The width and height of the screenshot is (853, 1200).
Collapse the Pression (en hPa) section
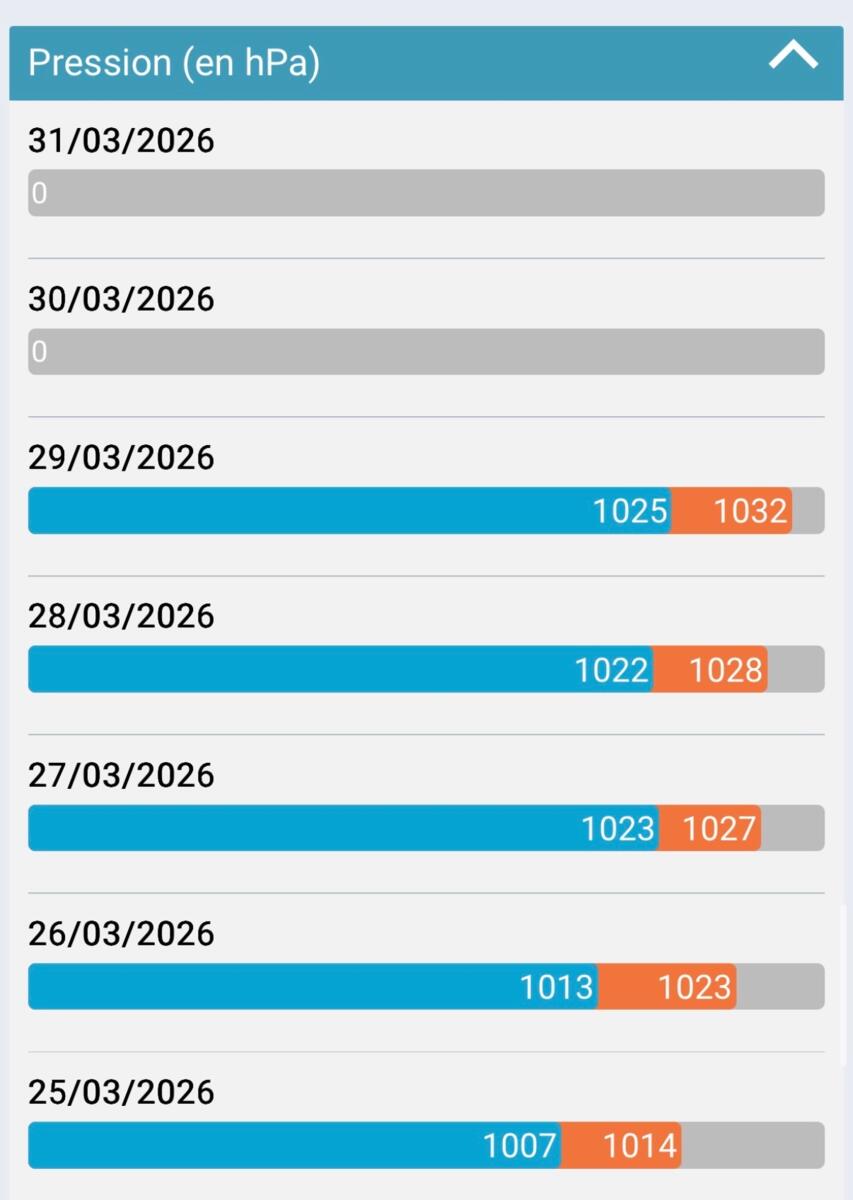click(793, 58)
